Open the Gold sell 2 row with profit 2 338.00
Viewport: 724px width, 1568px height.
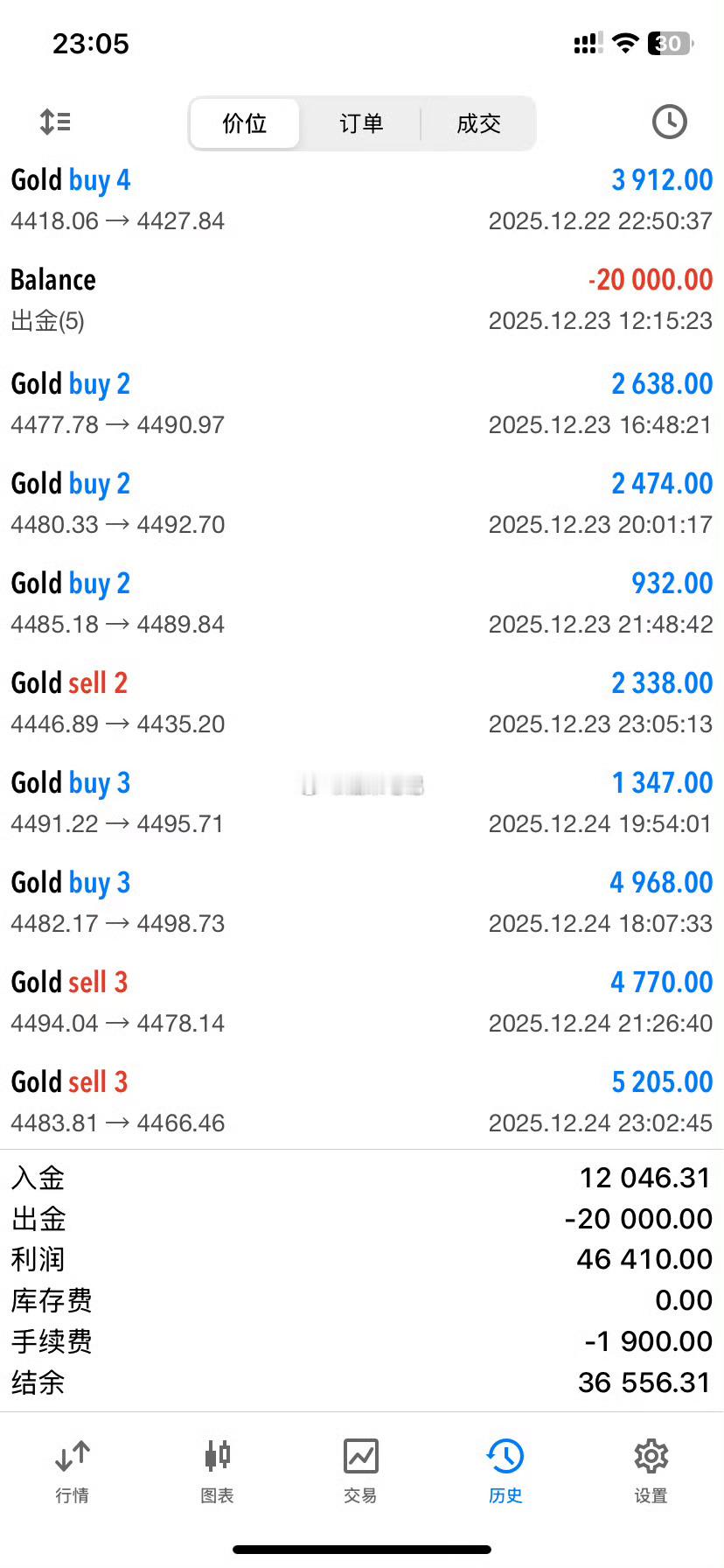(362, 703)
